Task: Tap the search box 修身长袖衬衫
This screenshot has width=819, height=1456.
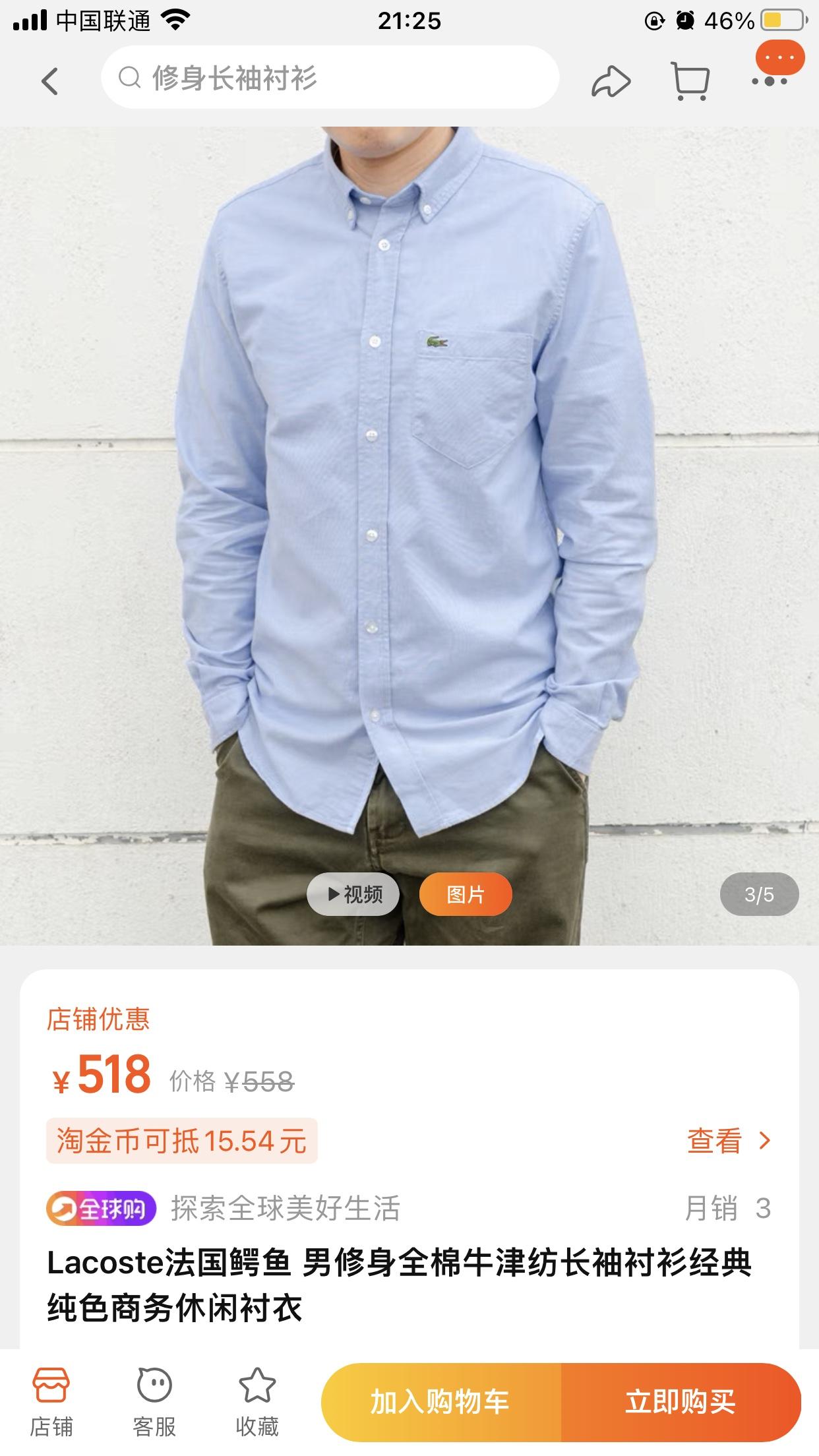Action: [x=330, y=78]
